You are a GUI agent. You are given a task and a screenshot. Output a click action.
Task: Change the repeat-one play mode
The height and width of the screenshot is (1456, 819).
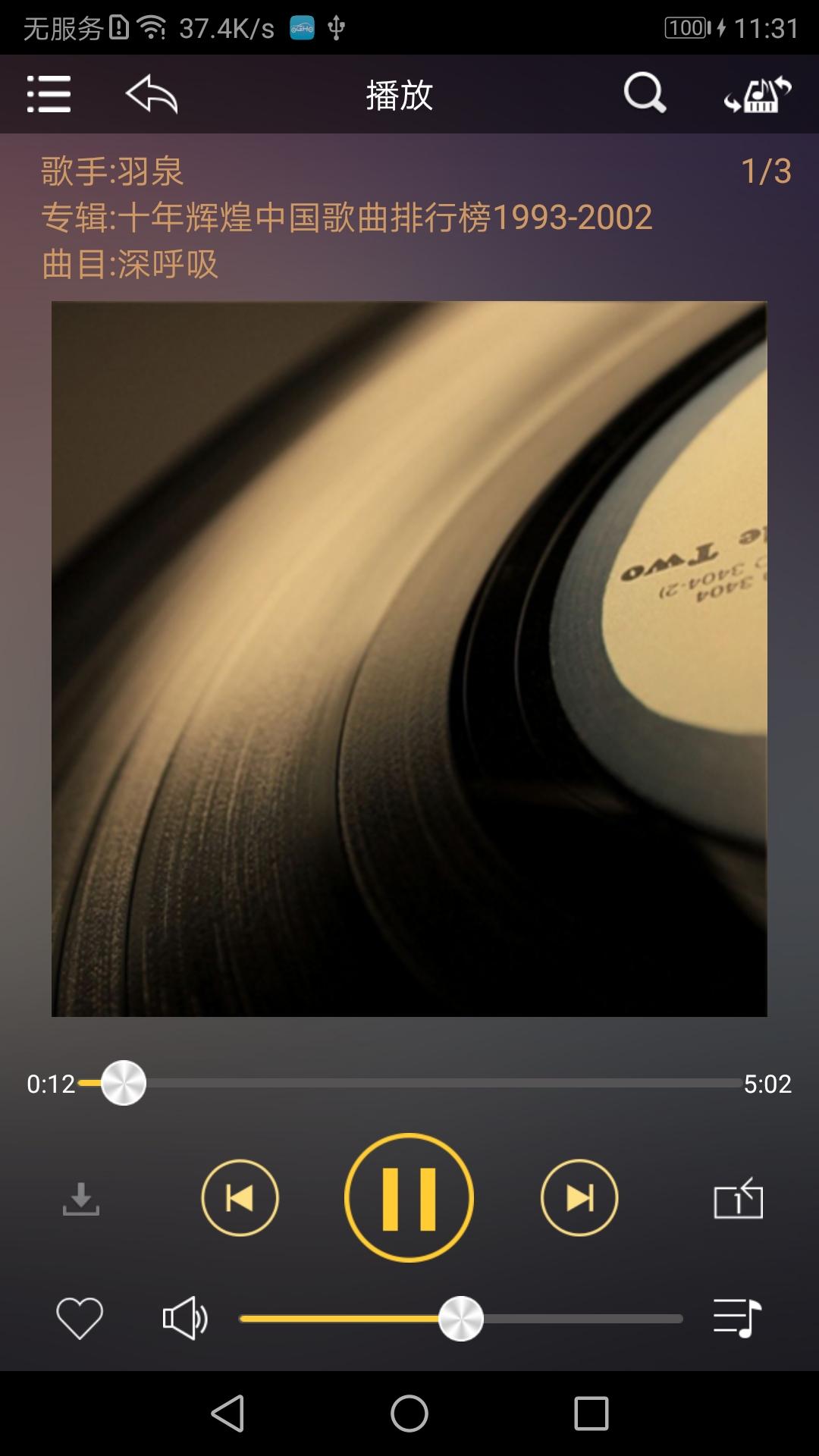(738, 1199)
